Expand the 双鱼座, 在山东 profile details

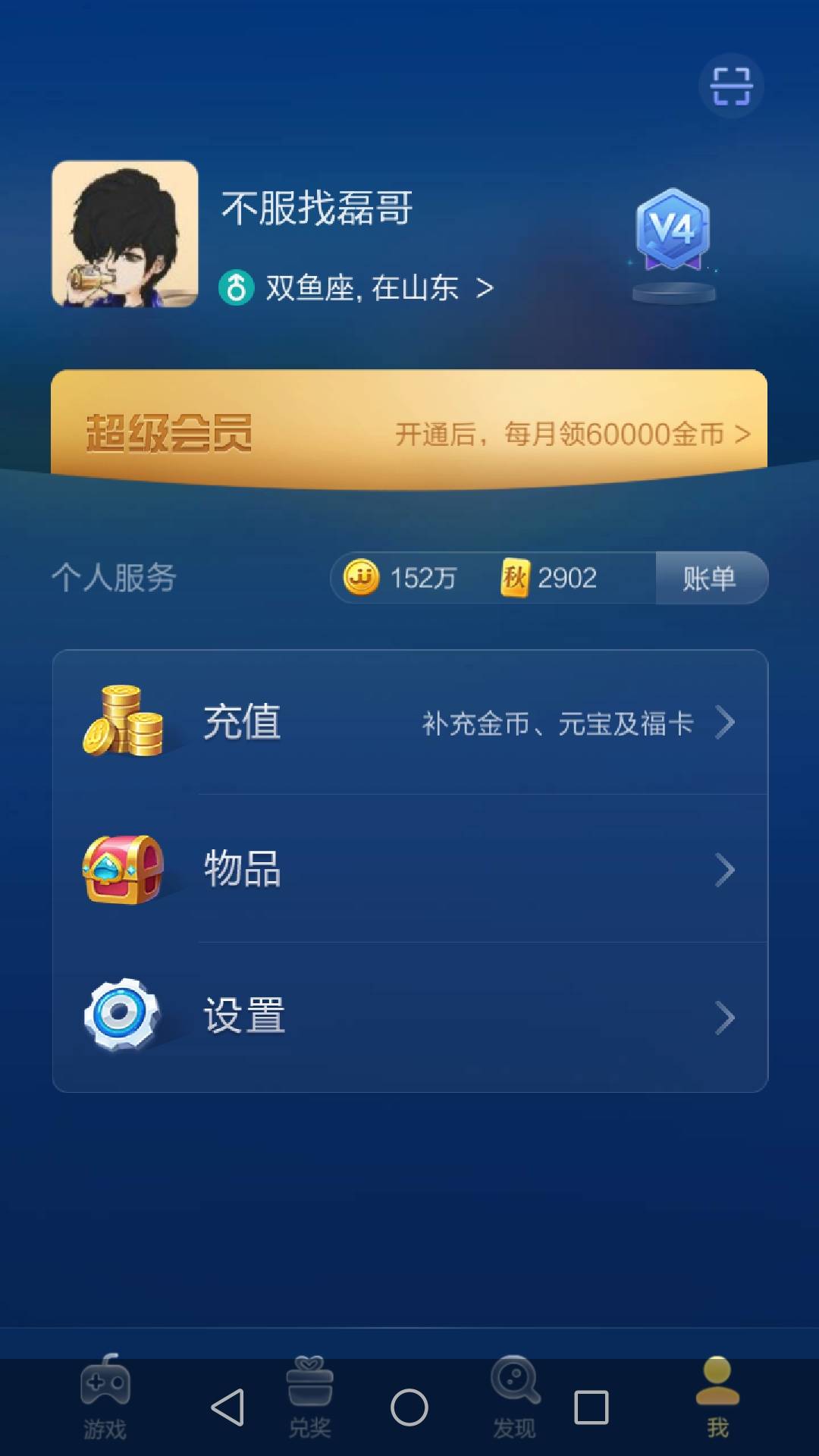click(356, 288)
